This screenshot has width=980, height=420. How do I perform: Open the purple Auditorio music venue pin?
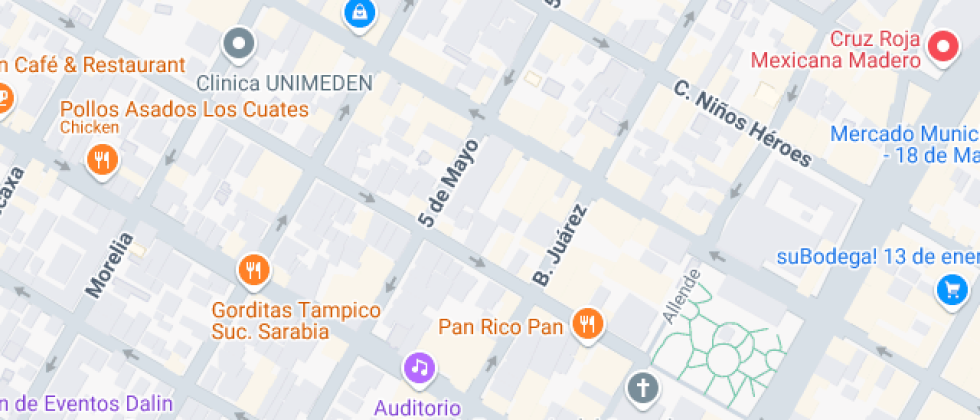click(419, 368)
